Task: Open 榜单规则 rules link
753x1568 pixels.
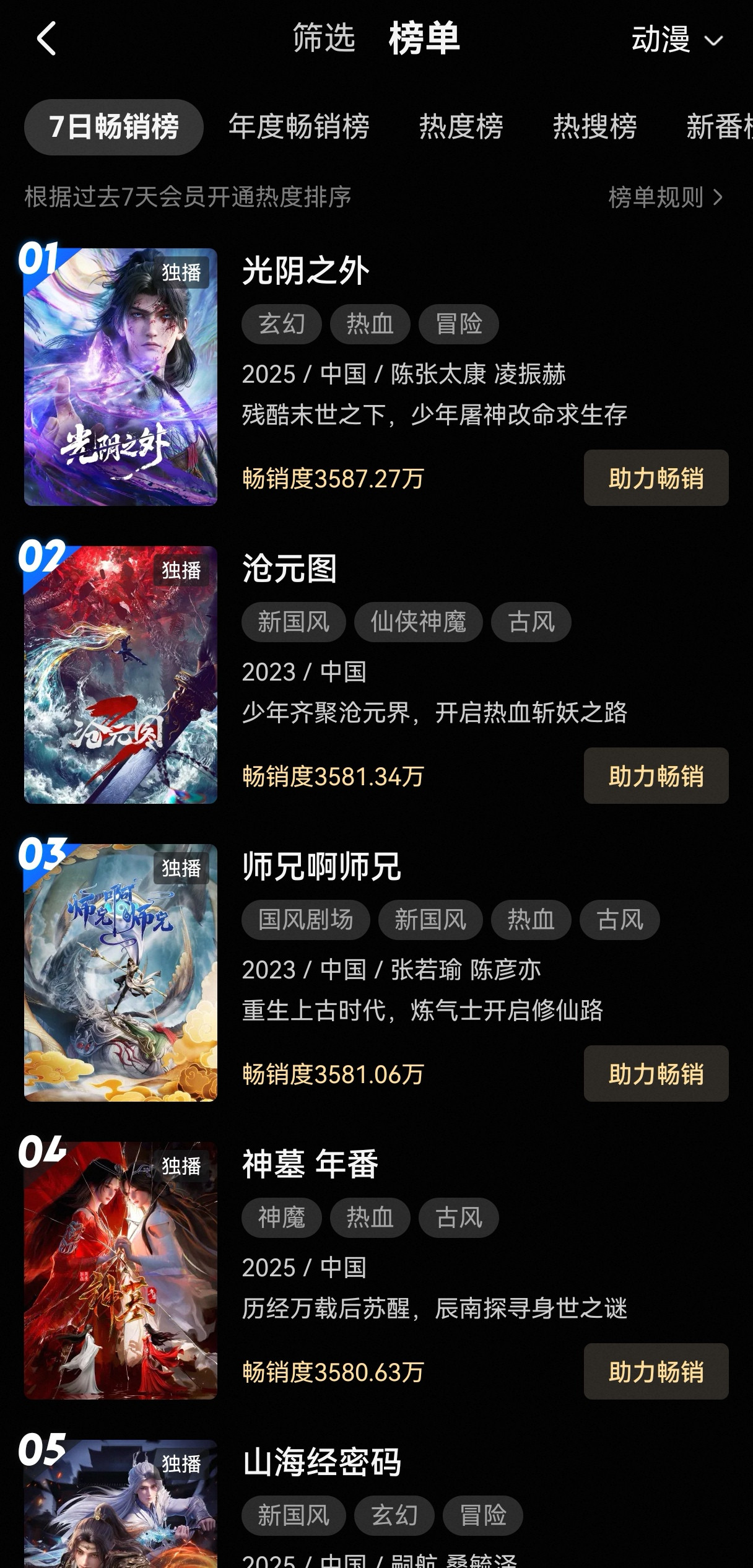Action: [665, 198]
